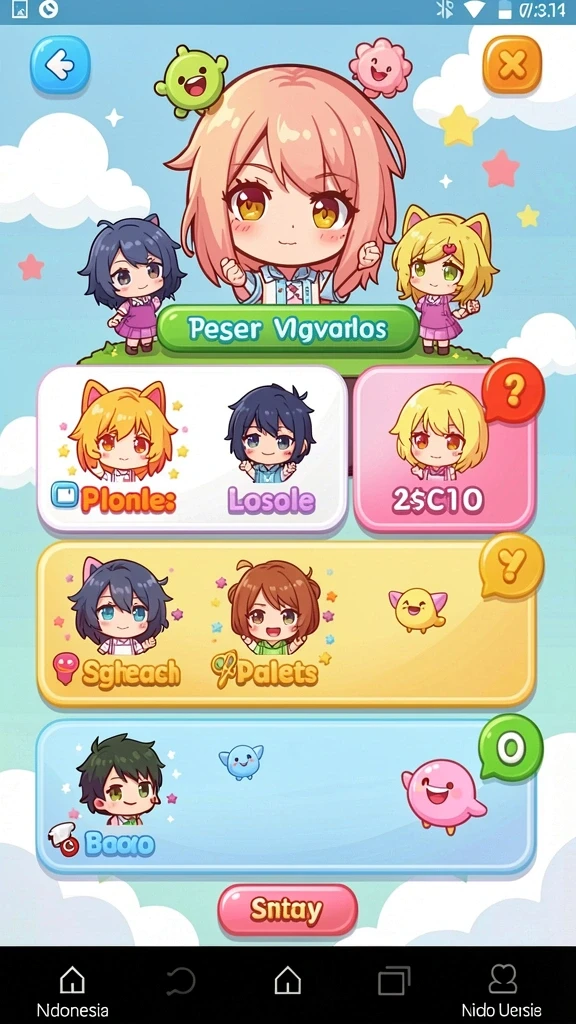The height and width of the screenshot is (1024, 576).
Task: Select the Losole character
Action: tap(271, 451)
